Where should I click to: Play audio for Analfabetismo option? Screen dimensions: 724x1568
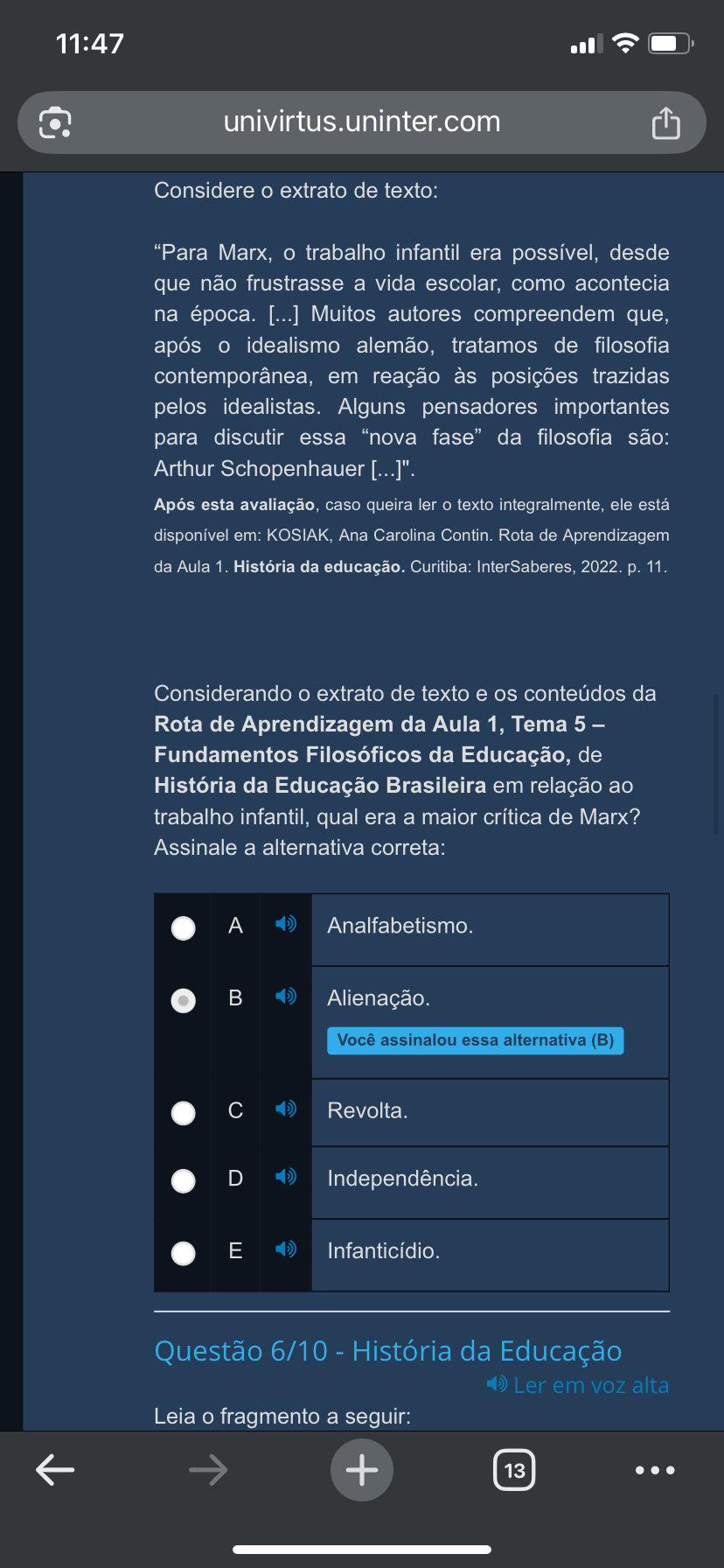coord(286,924)
